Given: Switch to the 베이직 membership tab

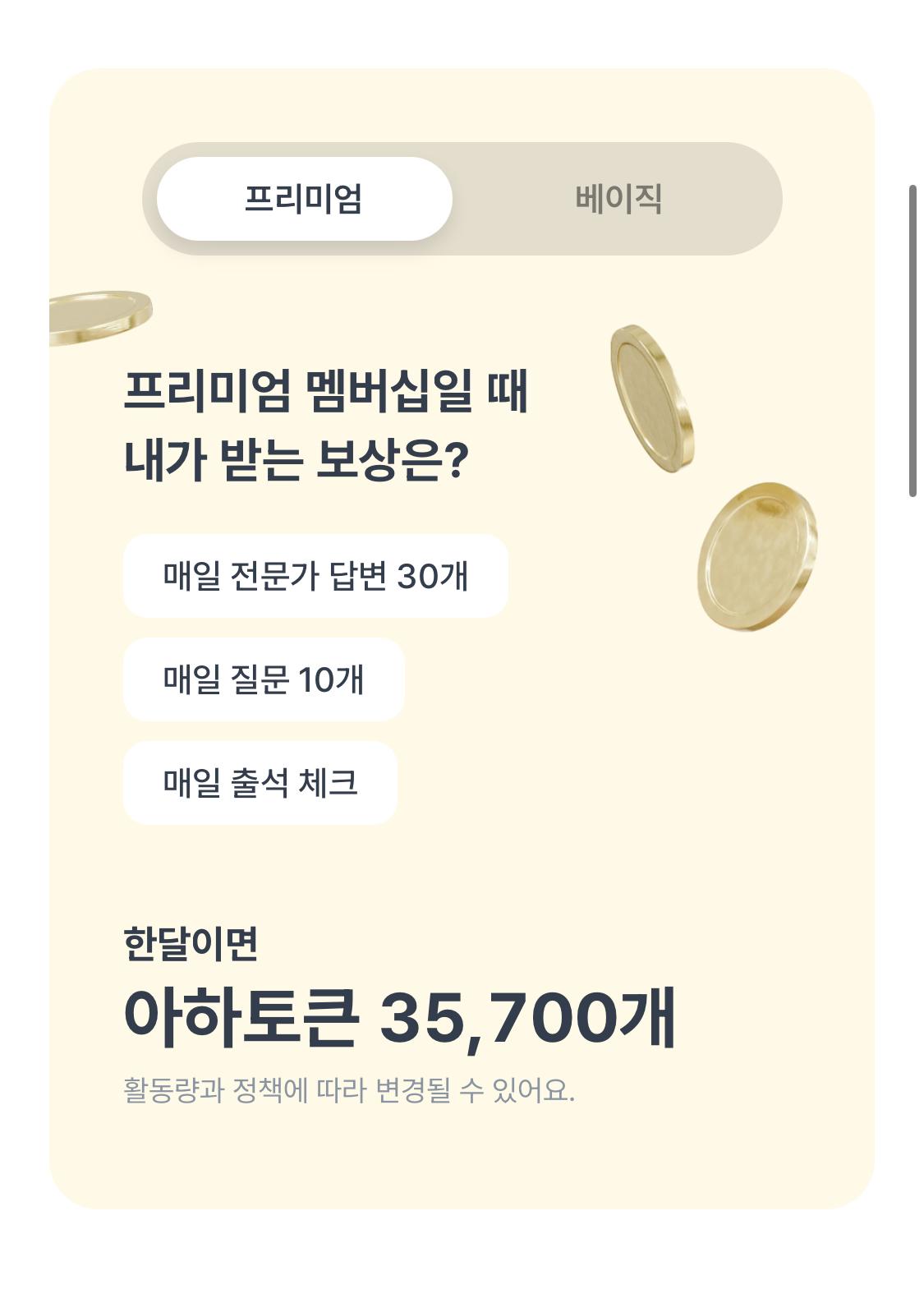Looking at the screenshot, I should (x=618, y=199).
